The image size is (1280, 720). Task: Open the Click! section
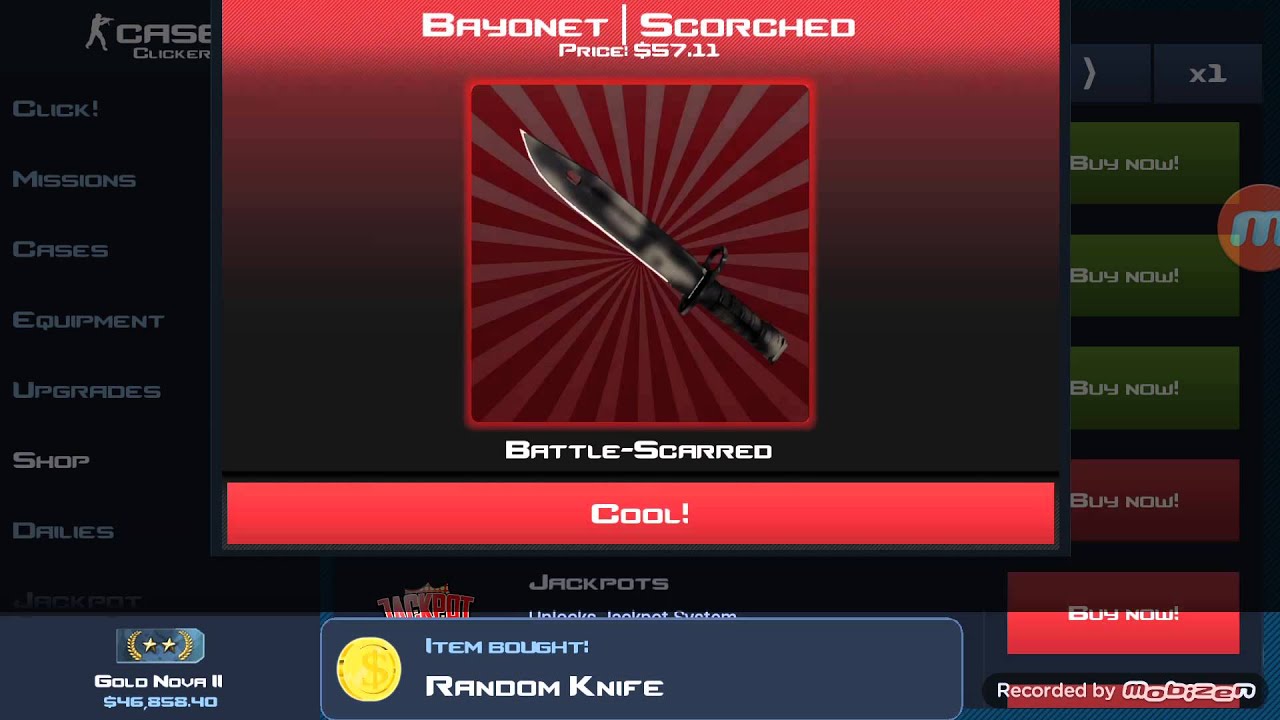[56, 109]
